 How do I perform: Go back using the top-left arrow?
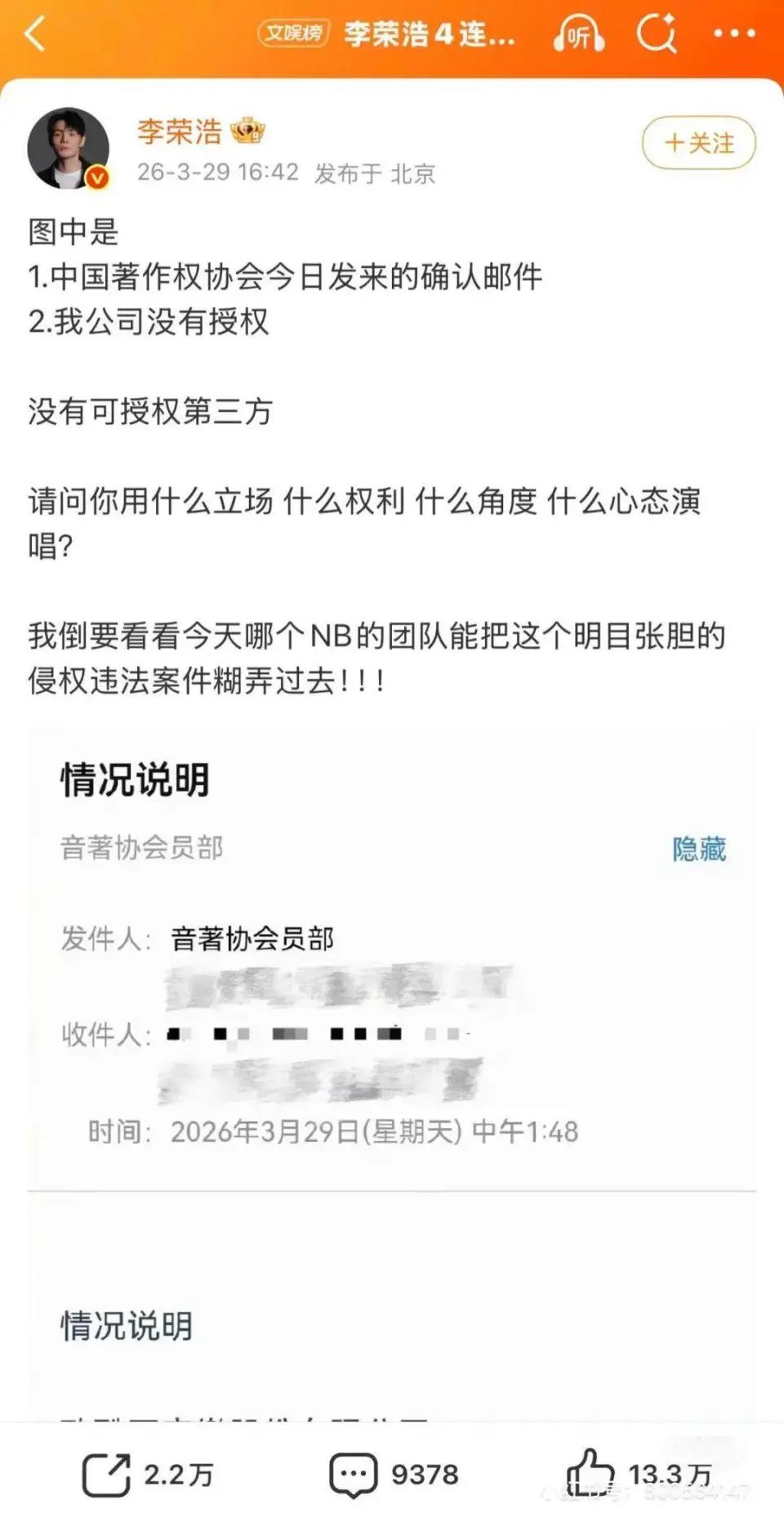pos(34,34)
